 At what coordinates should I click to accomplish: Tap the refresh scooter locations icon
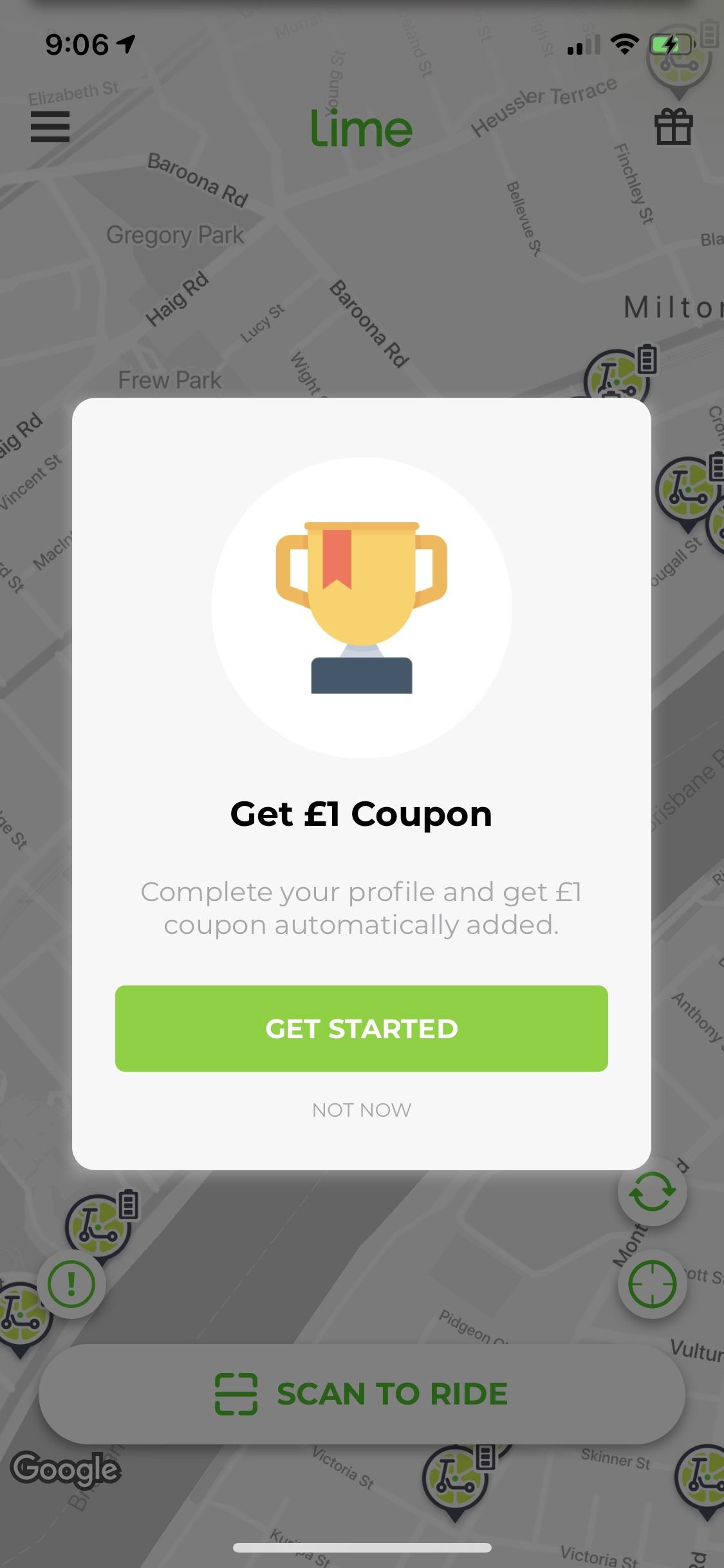pyautogui.click(x=653, y=1190)
